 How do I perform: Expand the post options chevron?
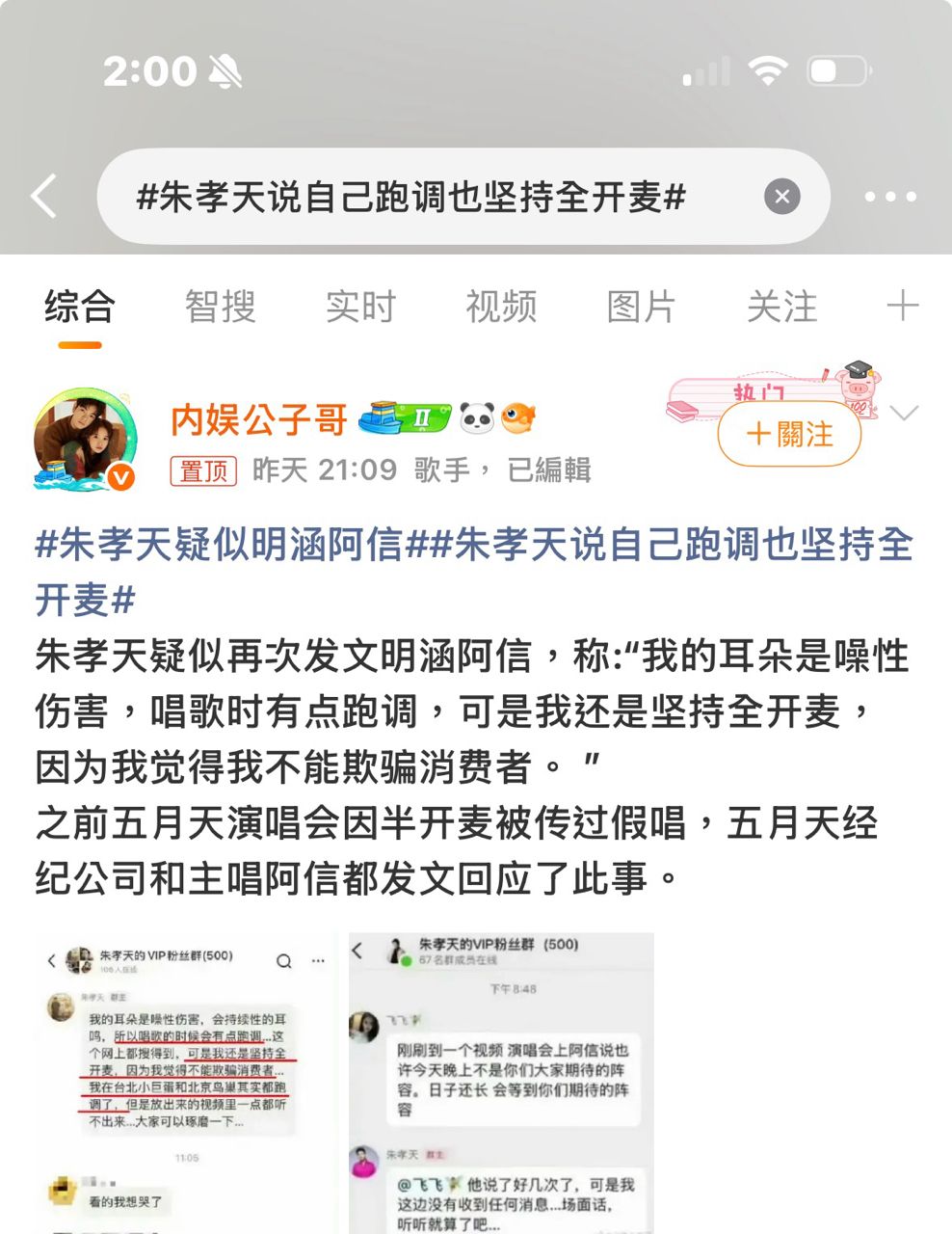pyautogui.click(x=904, y=415)
